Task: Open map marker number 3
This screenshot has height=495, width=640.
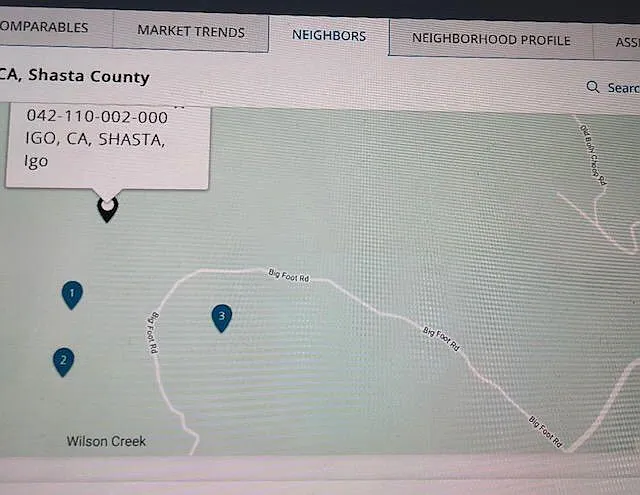Action: coord(222,318)
